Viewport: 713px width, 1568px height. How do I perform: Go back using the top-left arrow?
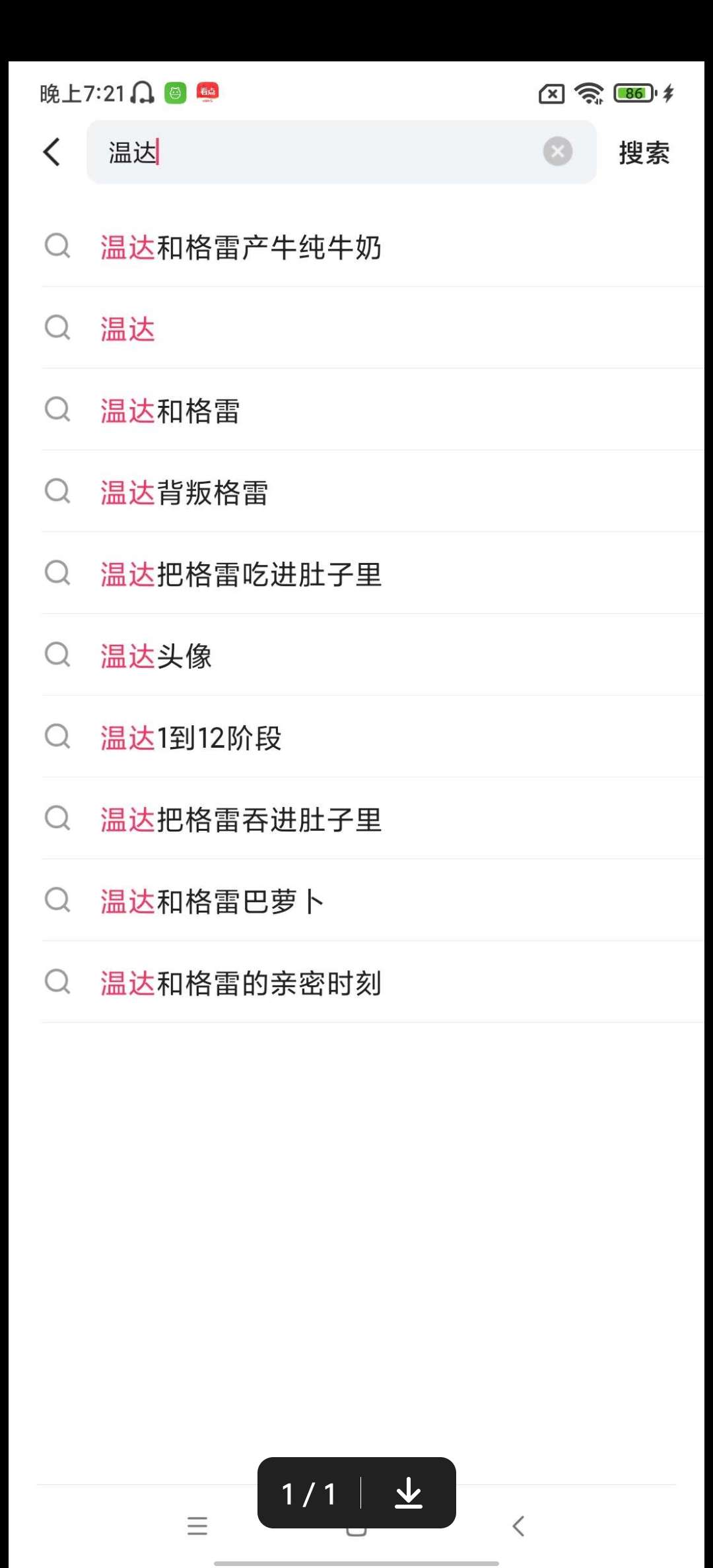pyautogui.click(x=52, y=152)
